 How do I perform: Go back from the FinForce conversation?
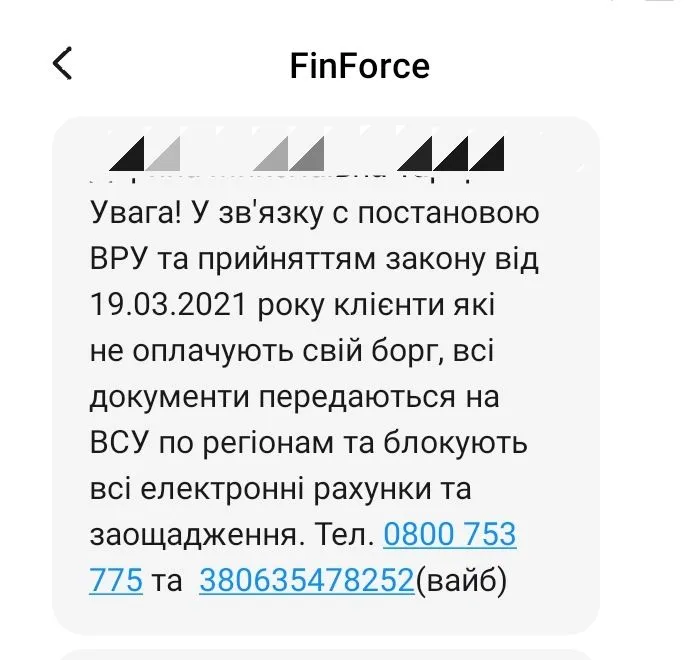tap(62, 64)
